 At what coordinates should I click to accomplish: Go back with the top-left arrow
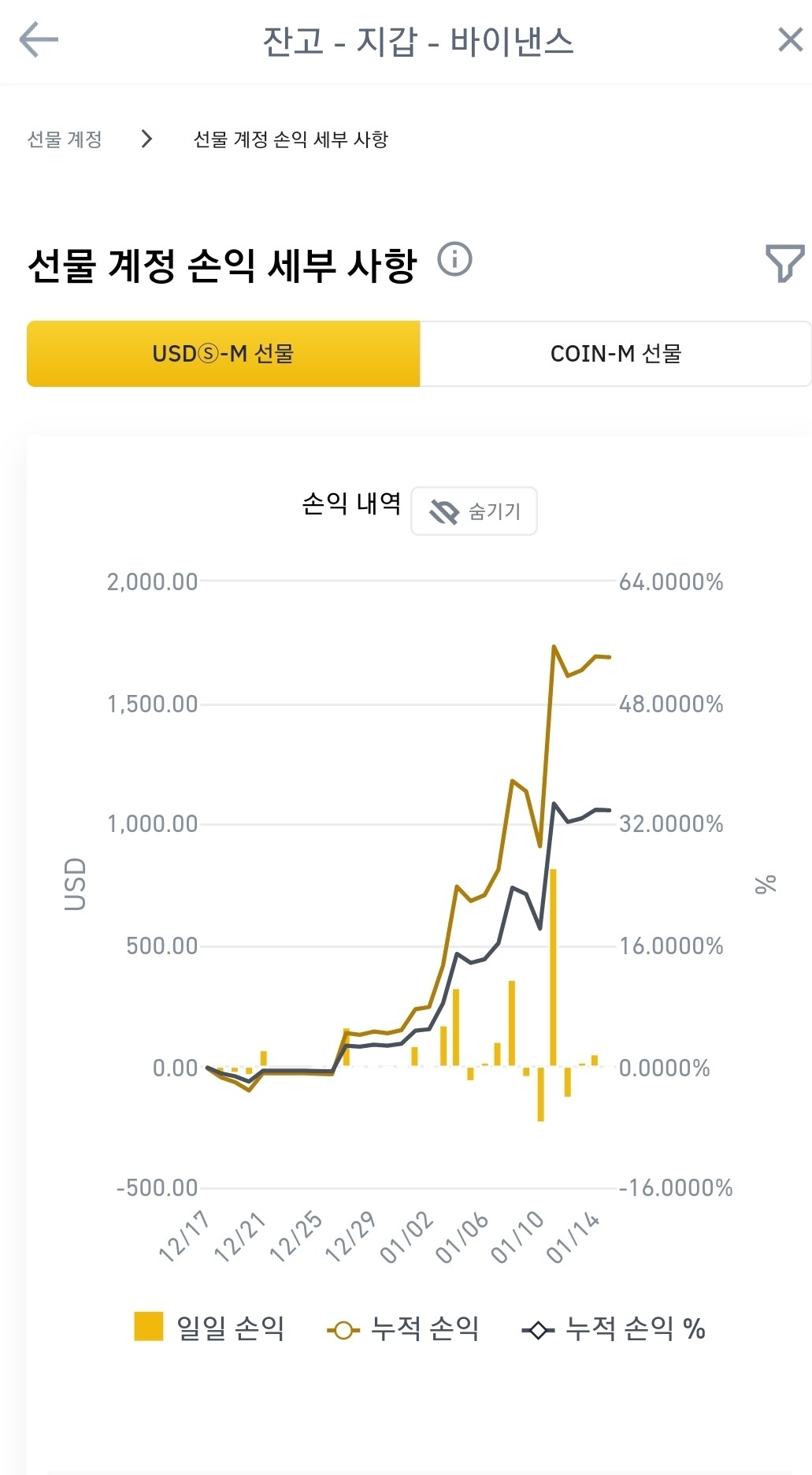[39, 39]
